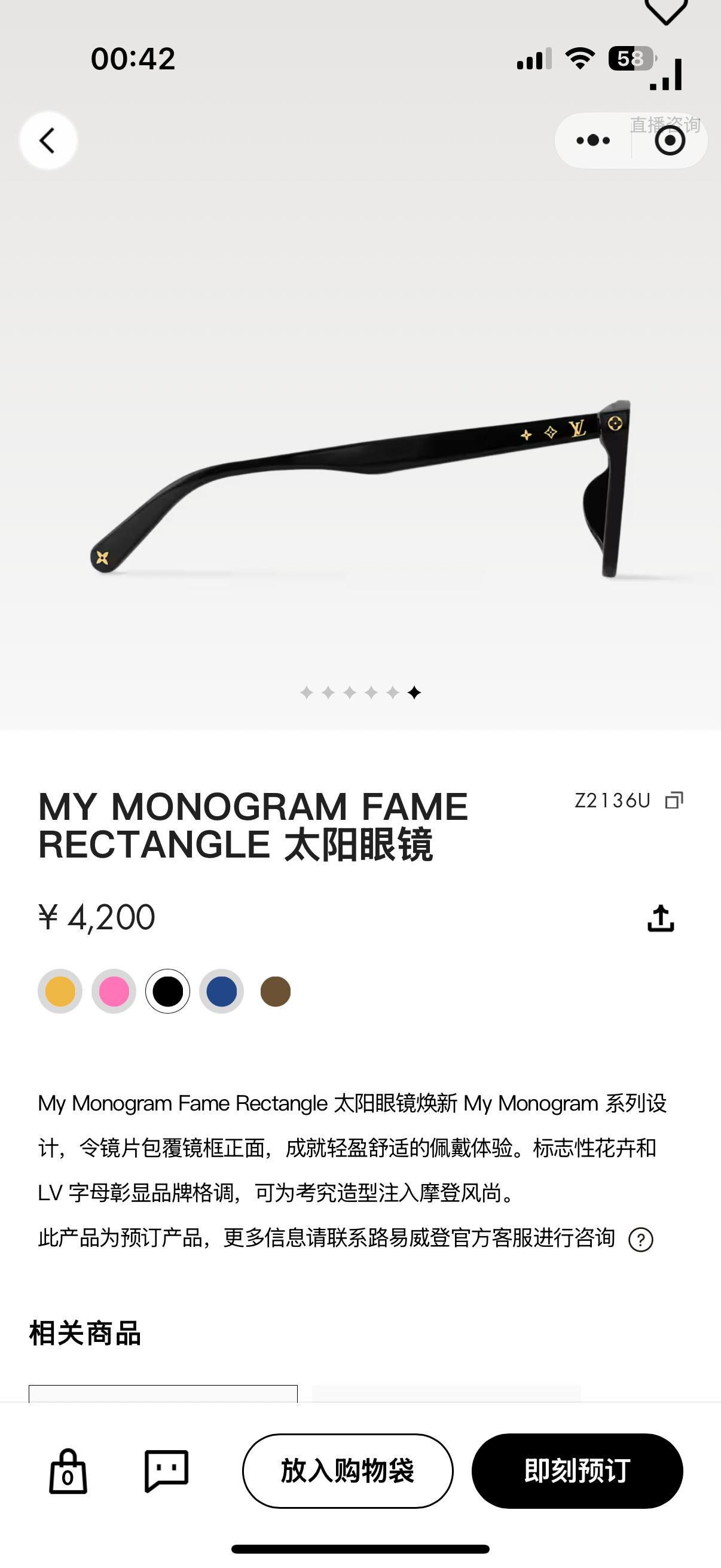Select the pink color option
Viewport: 721px width, 1568px height.
[x=114, y=992]
